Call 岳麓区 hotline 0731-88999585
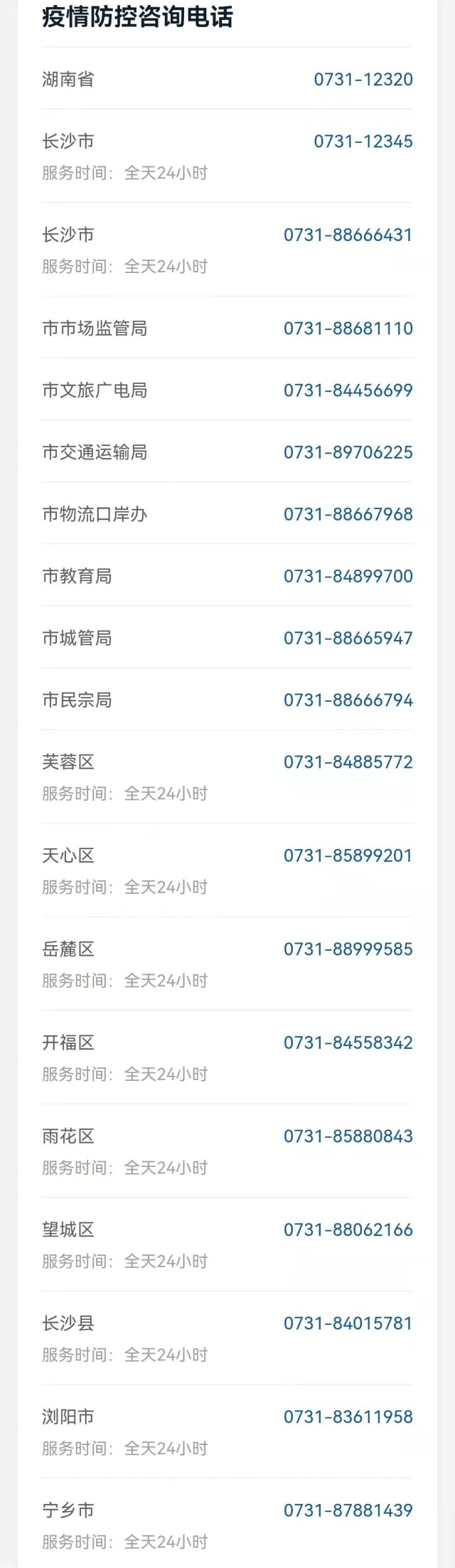455x1568 pixels. click(x=348, y=949)
